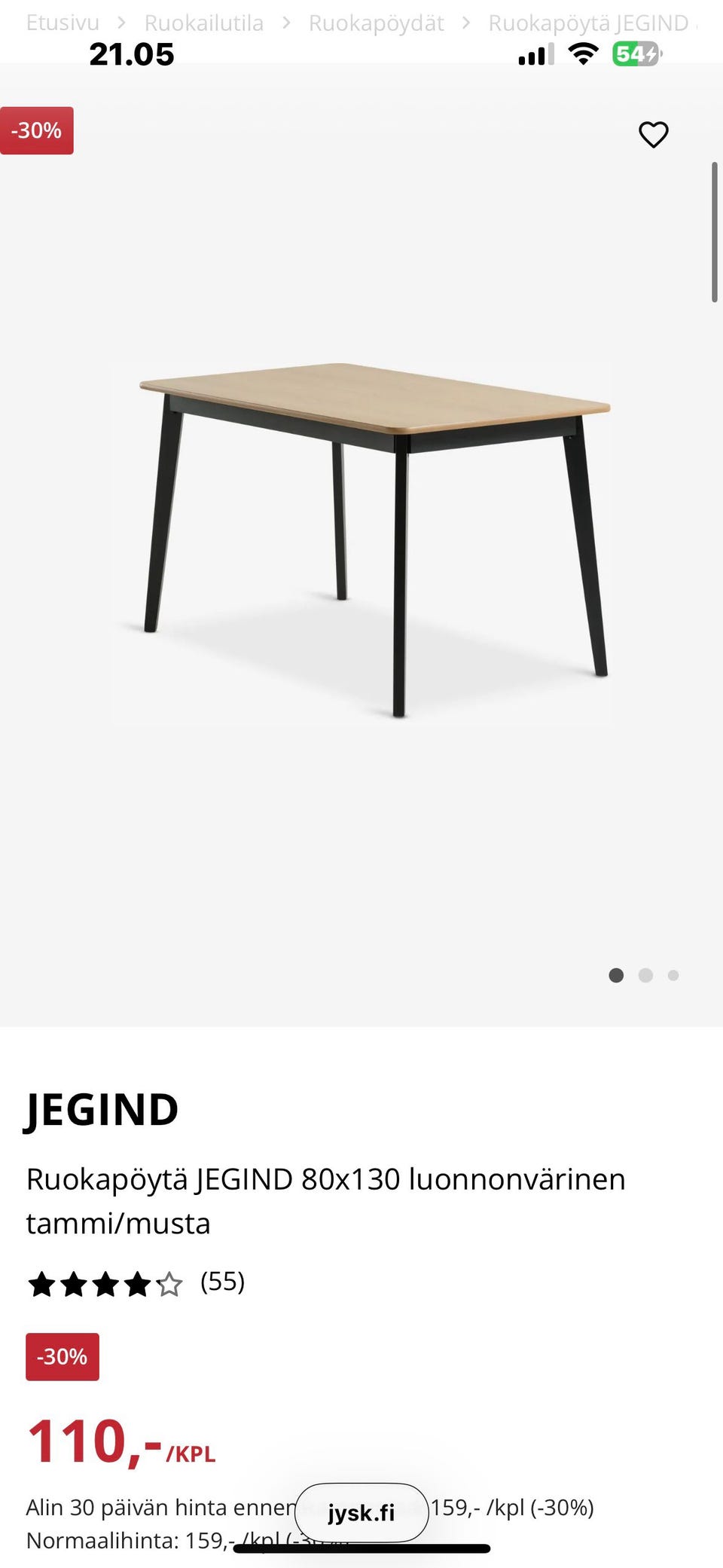723x1568 pixels.
Task: Open Etusivu breadcrumb link
Action: 63,23
